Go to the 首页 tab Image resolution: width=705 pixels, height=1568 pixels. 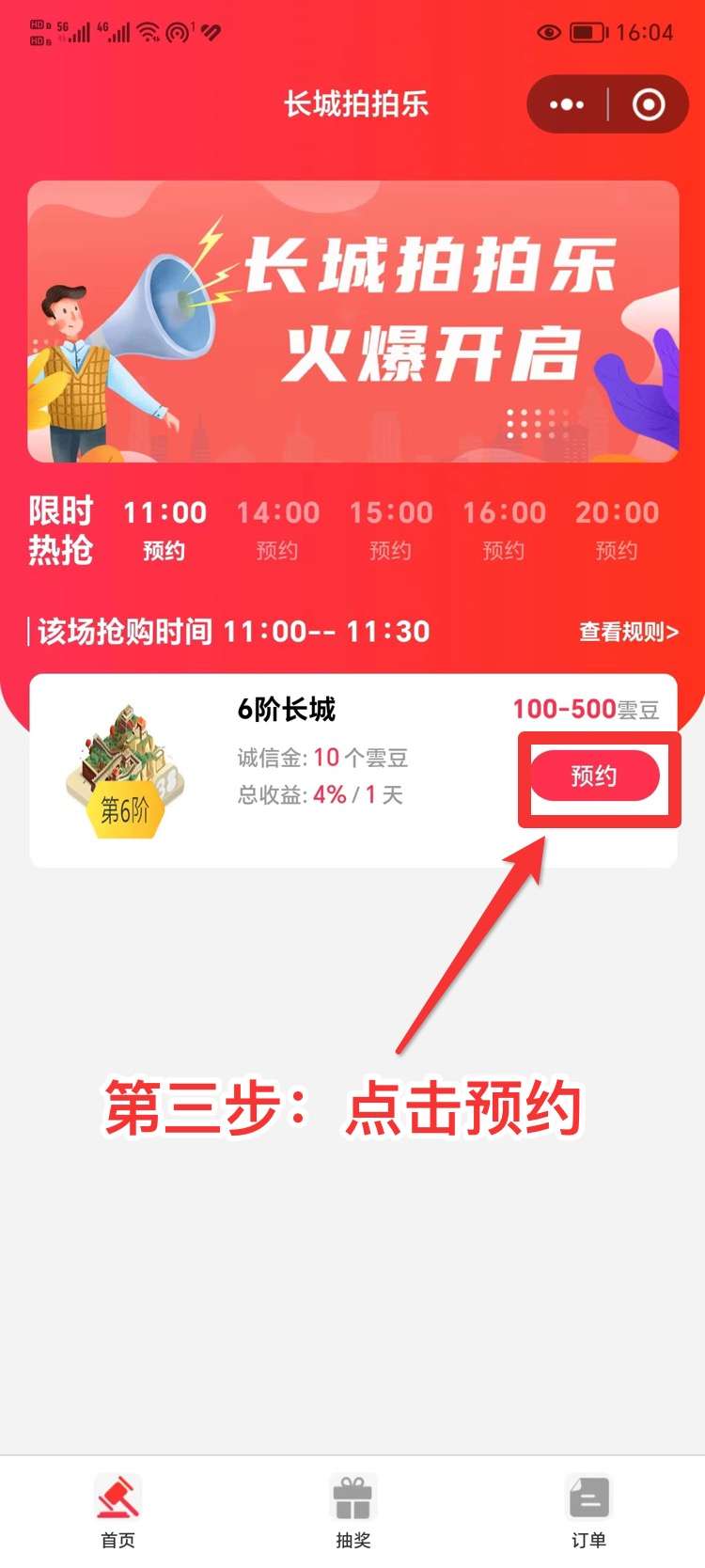pyautogui.click(x=117, y=1510)
